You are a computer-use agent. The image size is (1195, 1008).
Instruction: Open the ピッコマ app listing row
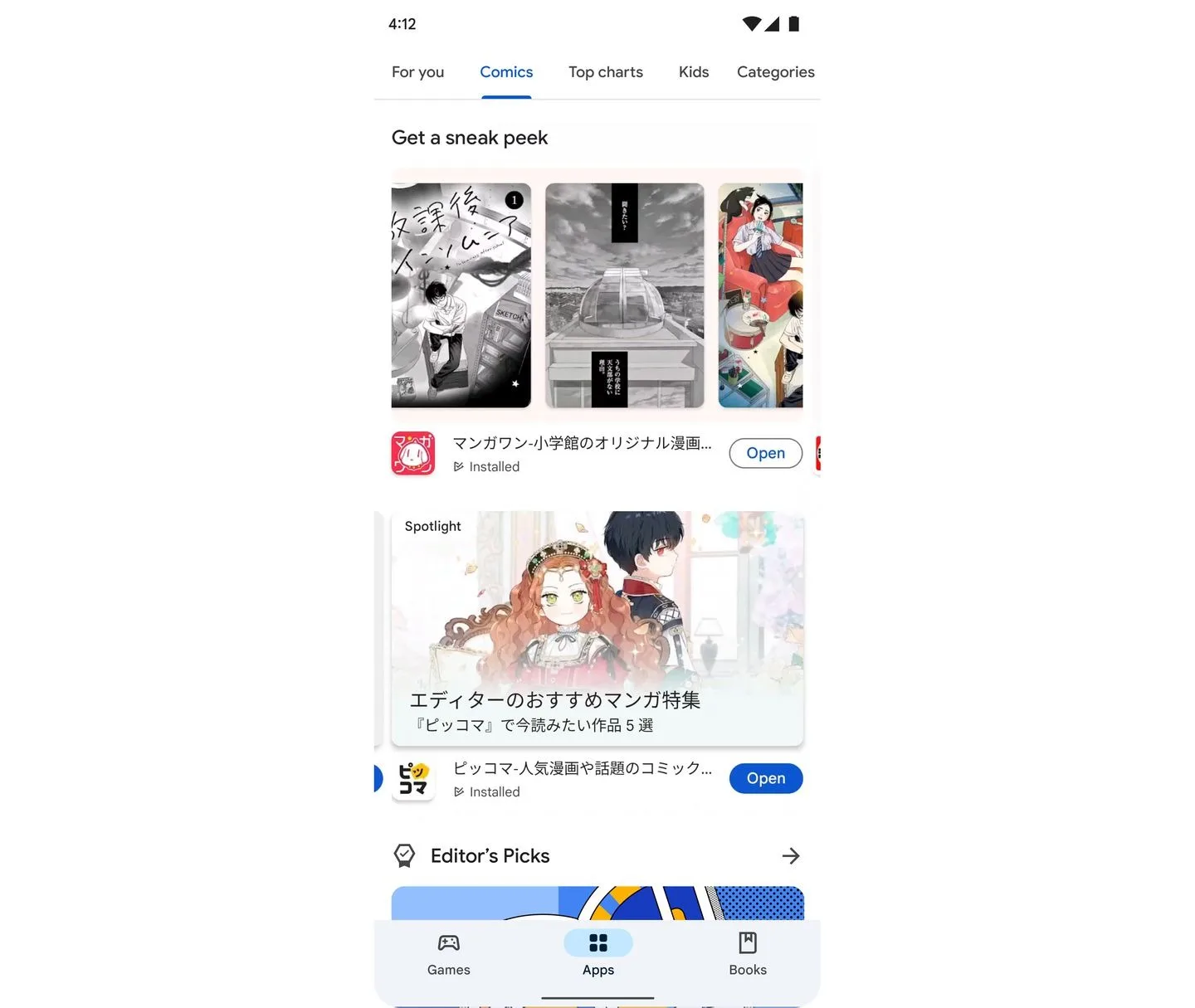581,778
